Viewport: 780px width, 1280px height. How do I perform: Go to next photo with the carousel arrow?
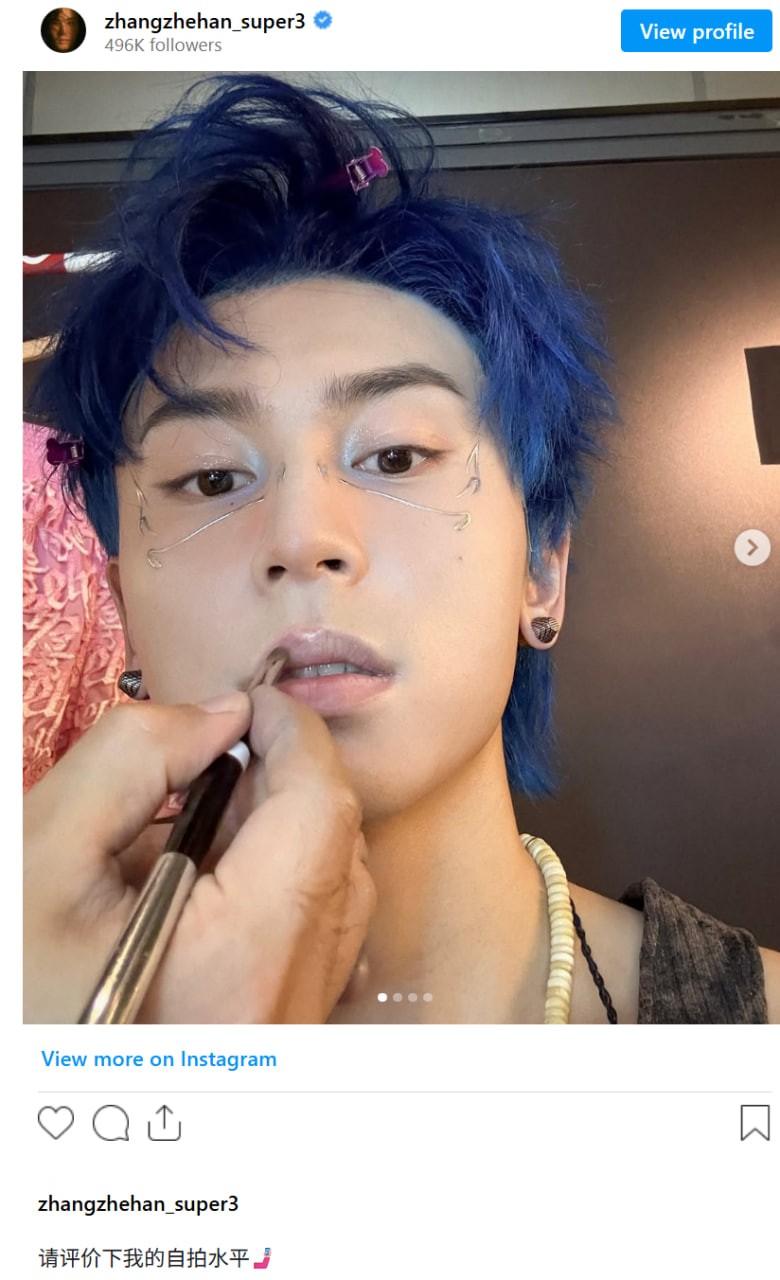[752, 547]
